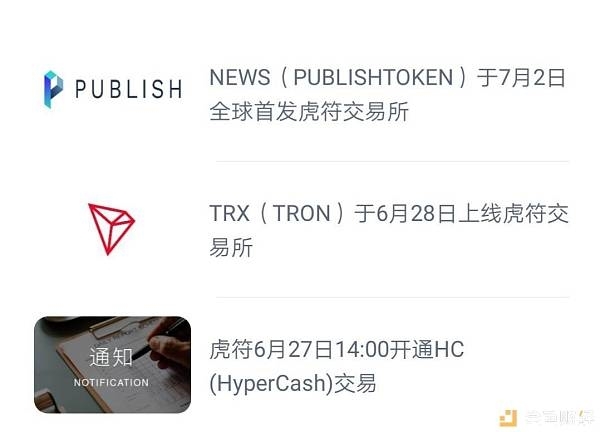600x432 pixels.
Task: Open the TRX (TRON) listing announcement
Action: tap(388, 230)
